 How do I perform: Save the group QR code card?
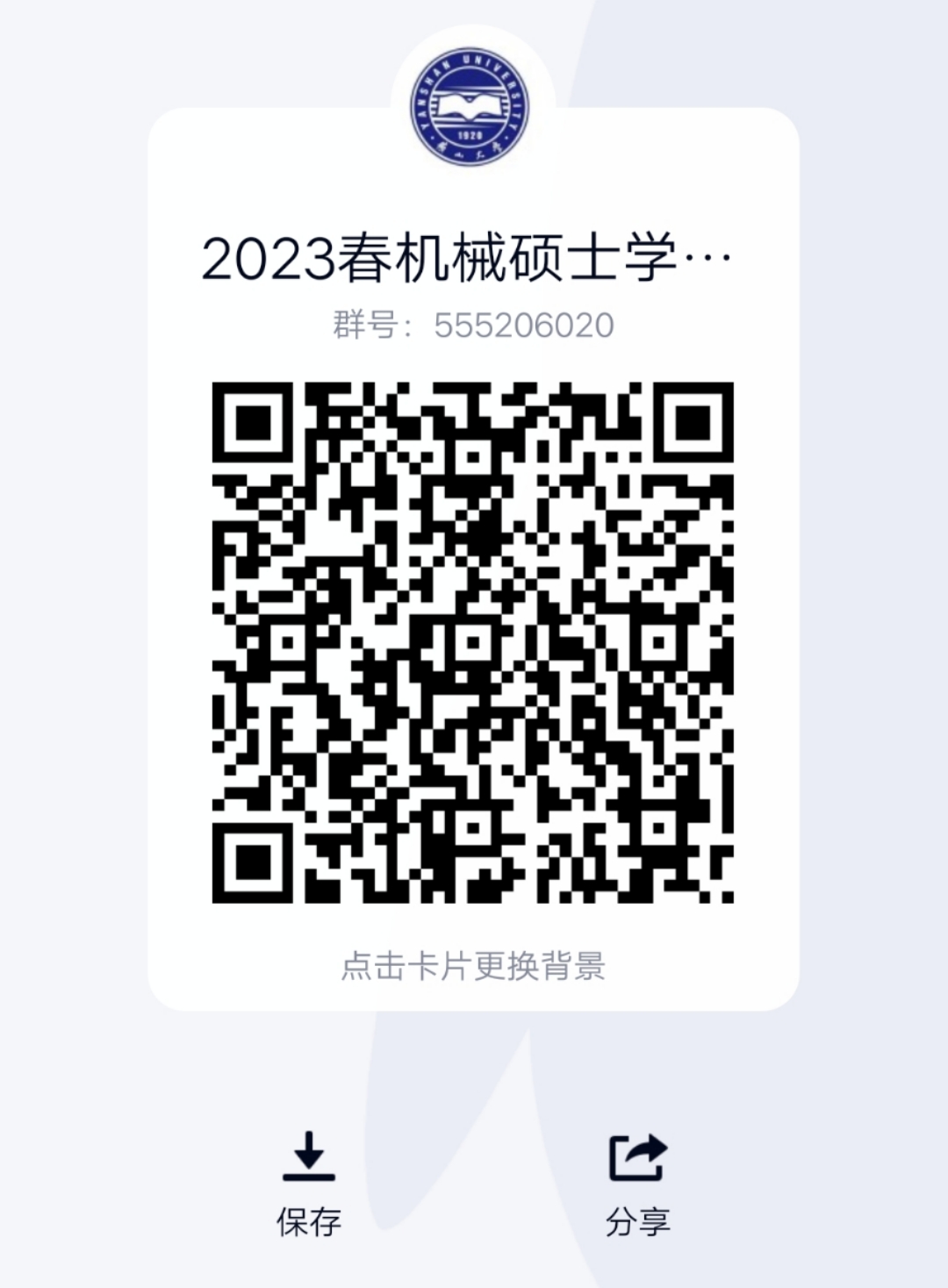point(308,1180)
